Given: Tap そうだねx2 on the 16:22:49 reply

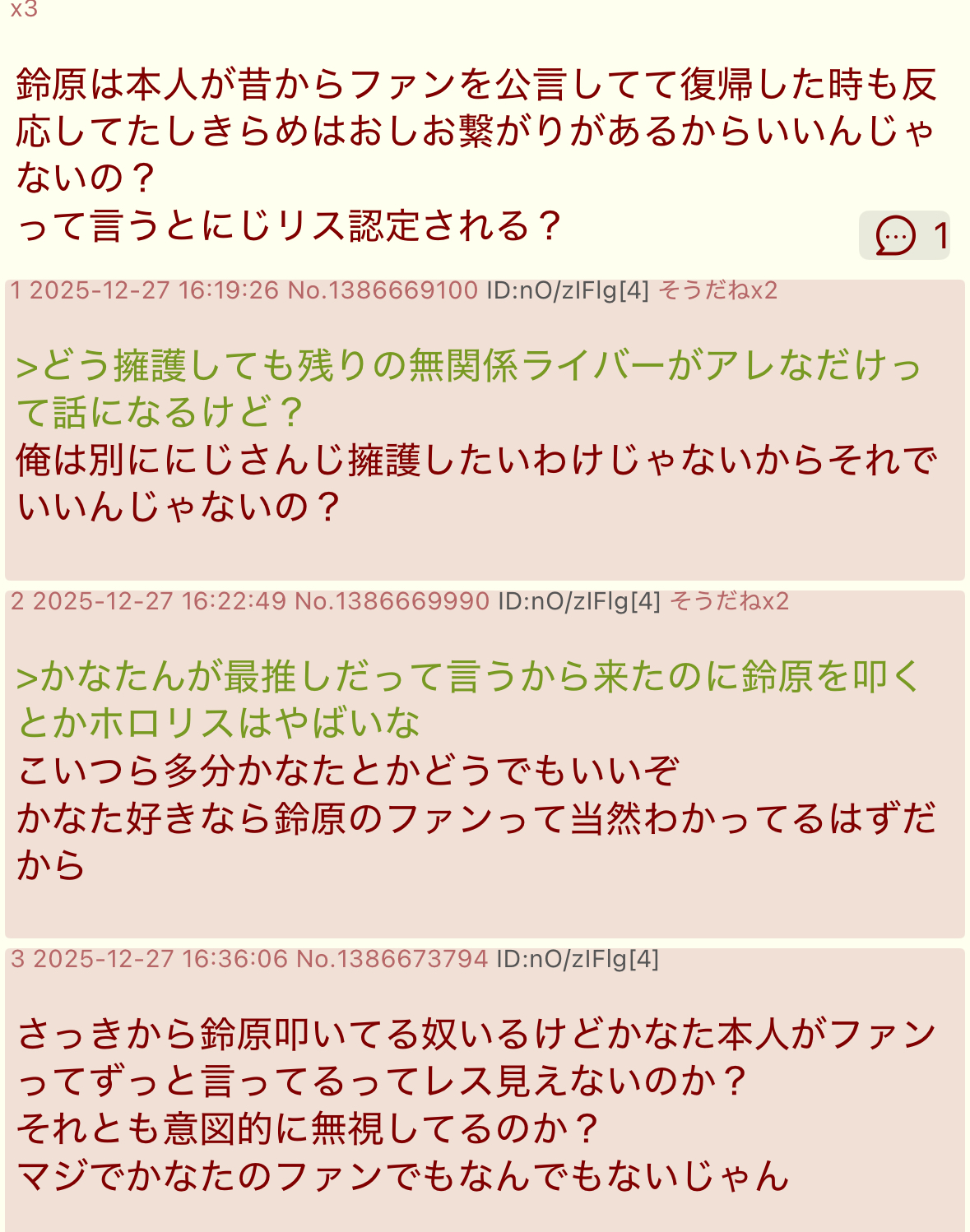Looking at the screenshot, I should tap(729, 602).
